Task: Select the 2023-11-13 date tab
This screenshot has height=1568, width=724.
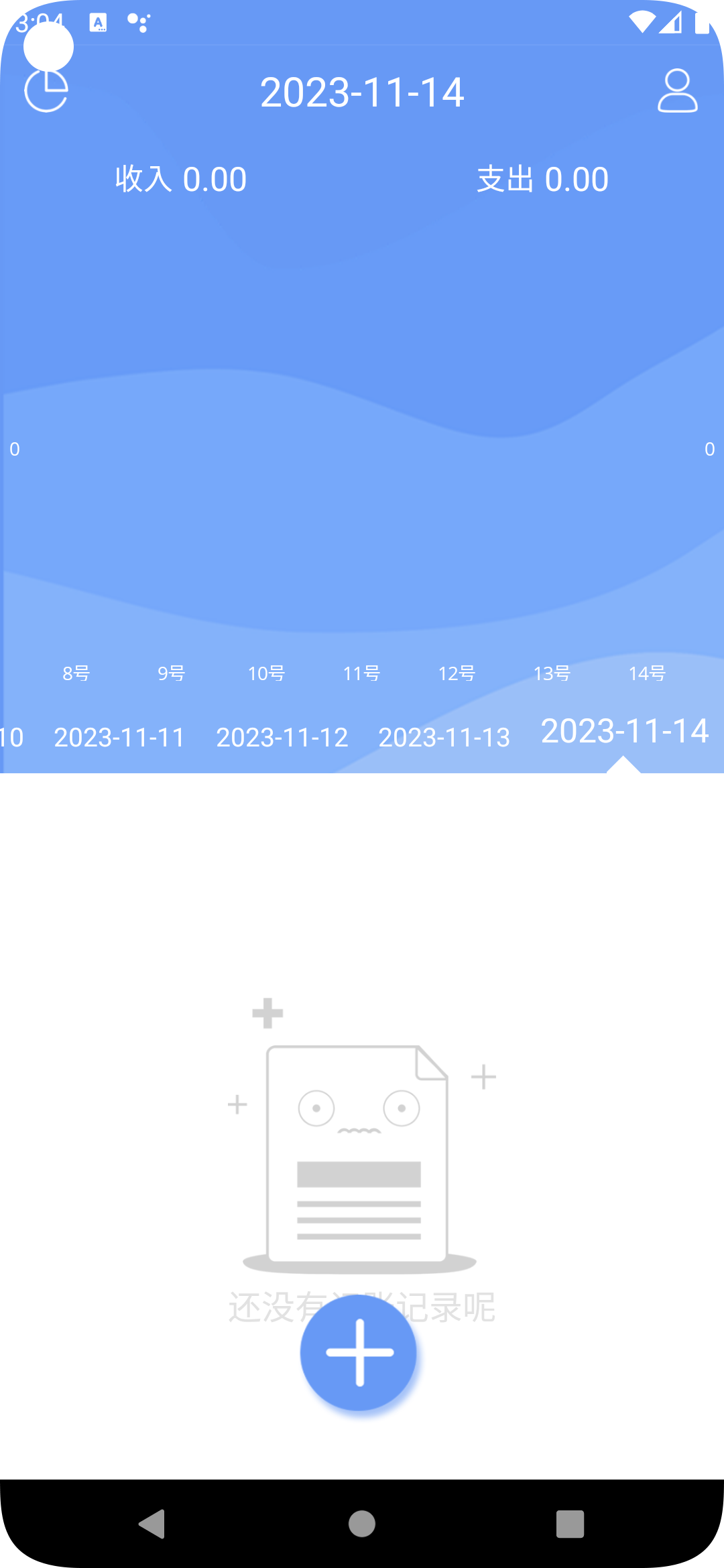Action: coord(444,736)
